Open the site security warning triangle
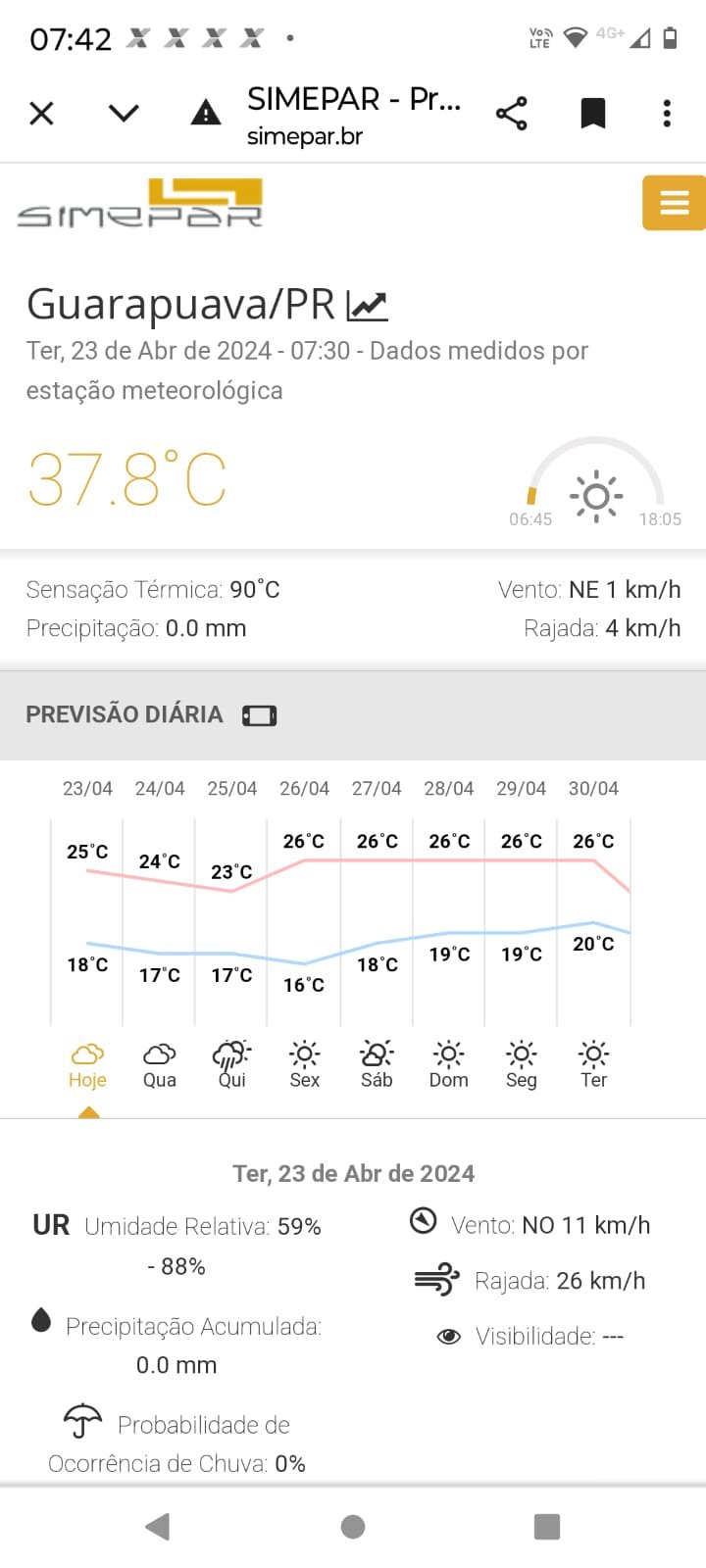The image size is (706, 1568). [x=206, y=114]
